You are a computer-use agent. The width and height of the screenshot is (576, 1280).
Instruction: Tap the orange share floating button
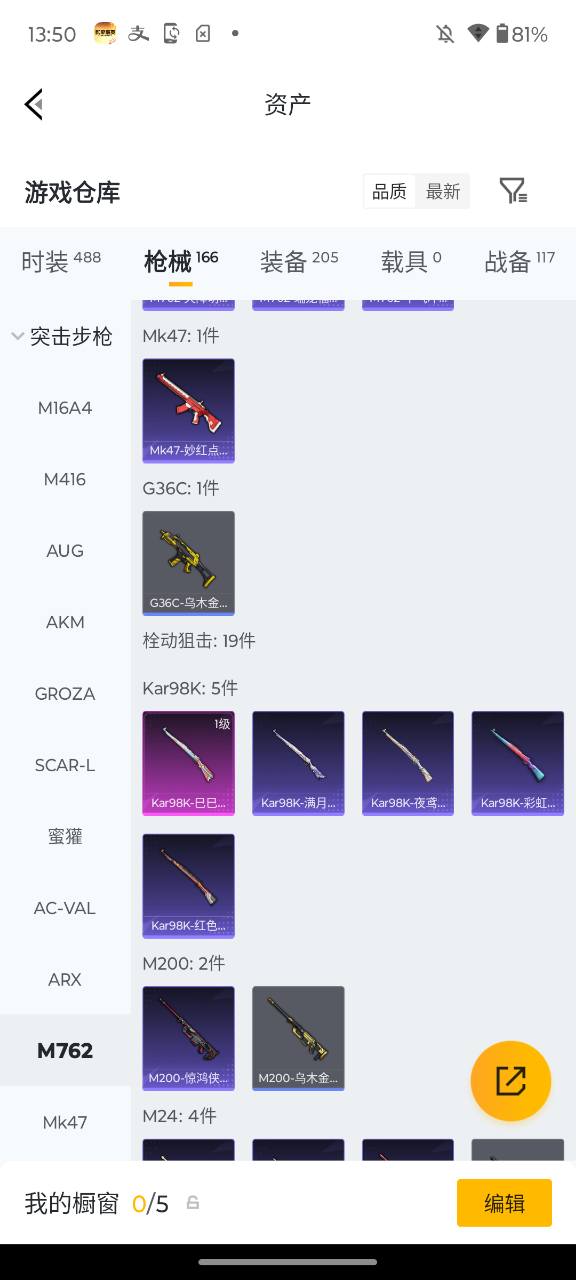[511, 1081]
